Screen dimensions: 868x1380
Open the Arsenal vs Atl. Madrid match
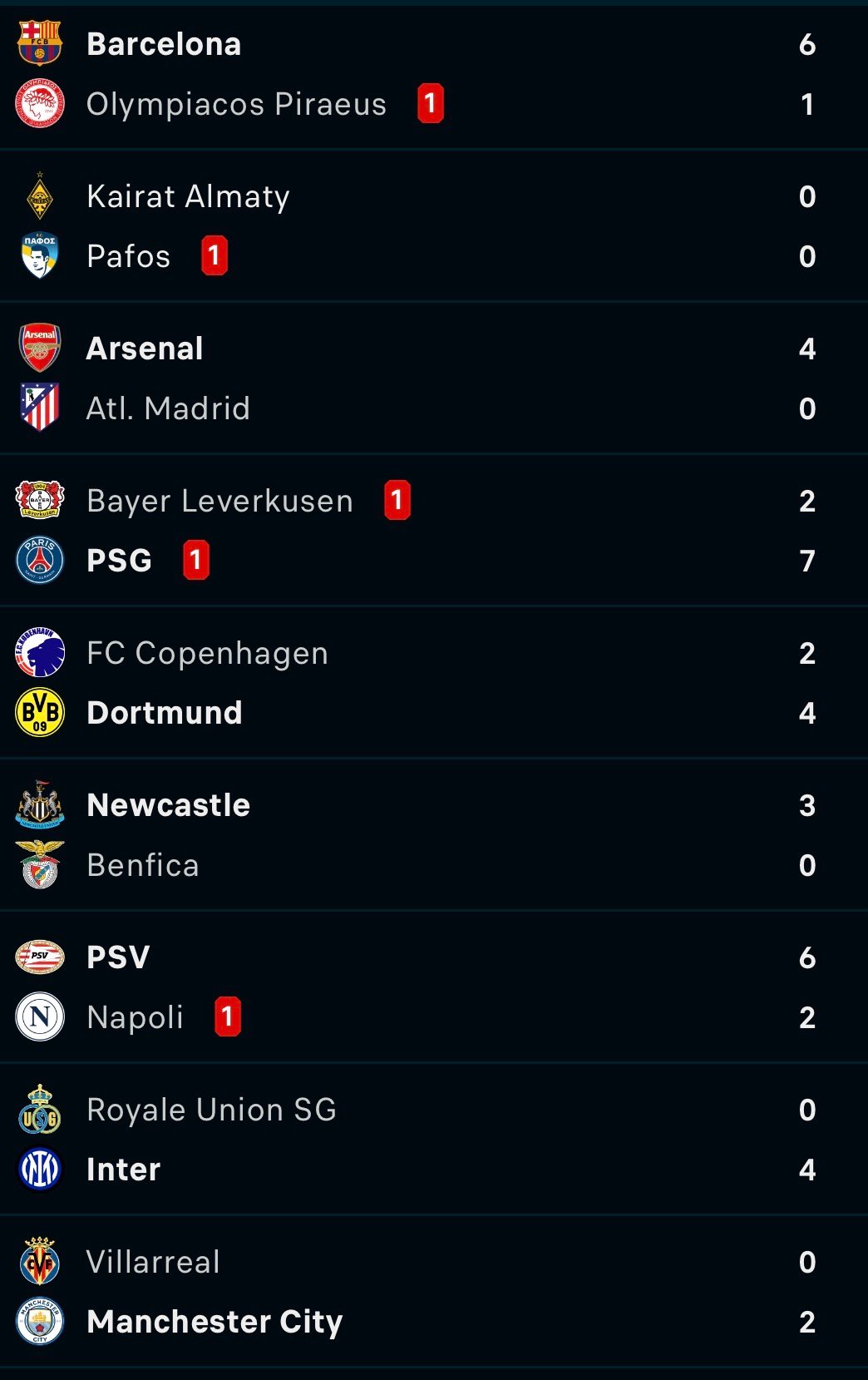tap(432, 378)
